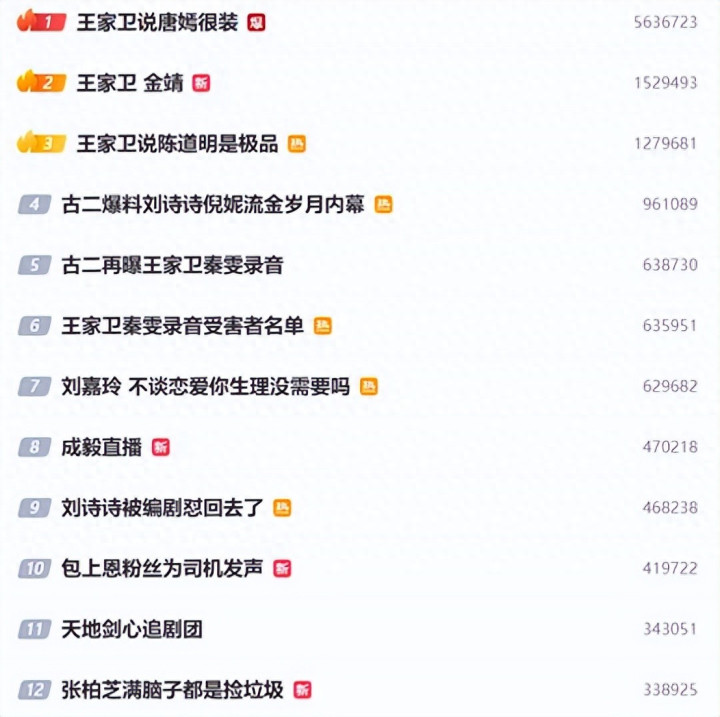Screen dimensions: 720x717
Task: Select 古二再曝王家卫秦雯录音 topic
Action: pyautogui.click(x=172, y=265)
